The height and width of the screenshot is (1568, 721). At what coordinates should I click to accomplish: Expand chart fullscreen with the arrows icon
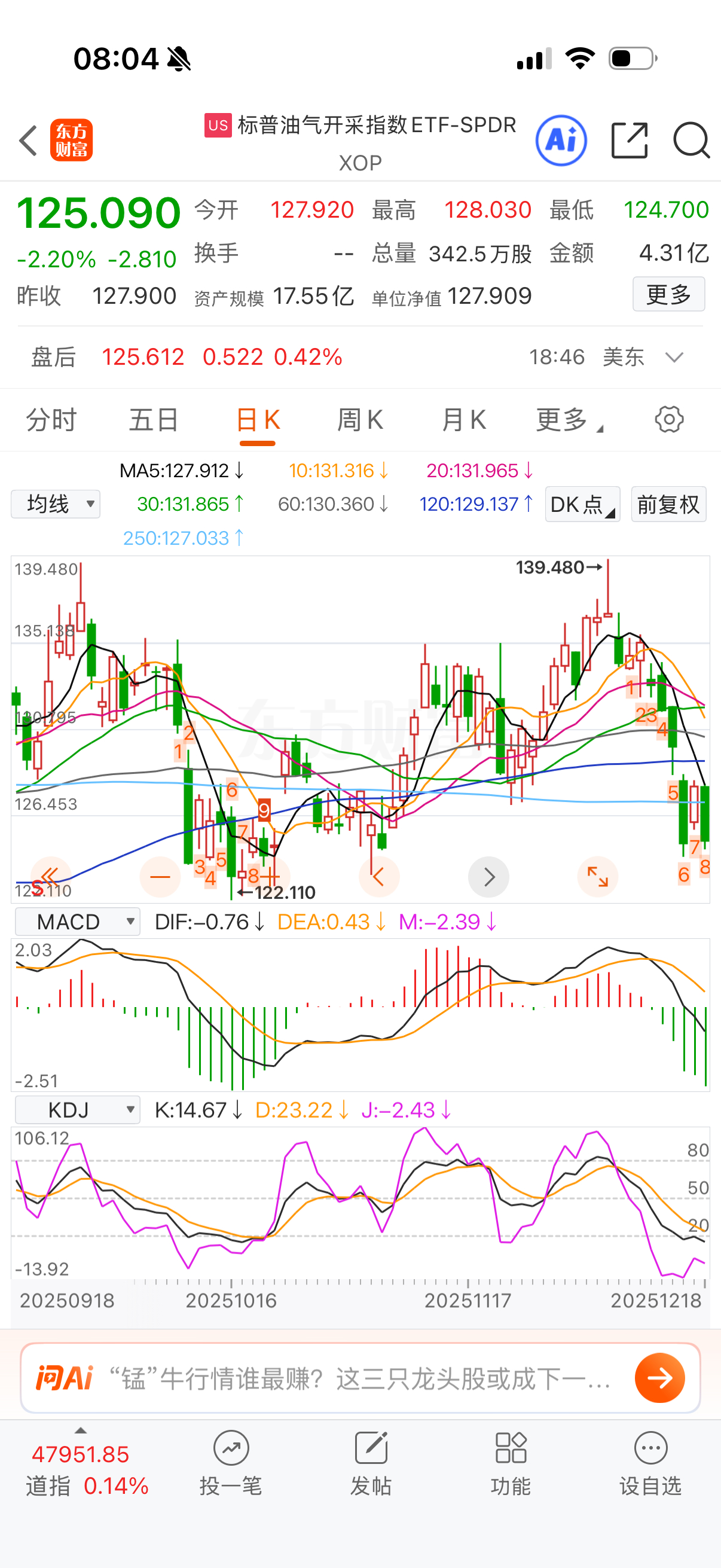[x=598, y=877]
